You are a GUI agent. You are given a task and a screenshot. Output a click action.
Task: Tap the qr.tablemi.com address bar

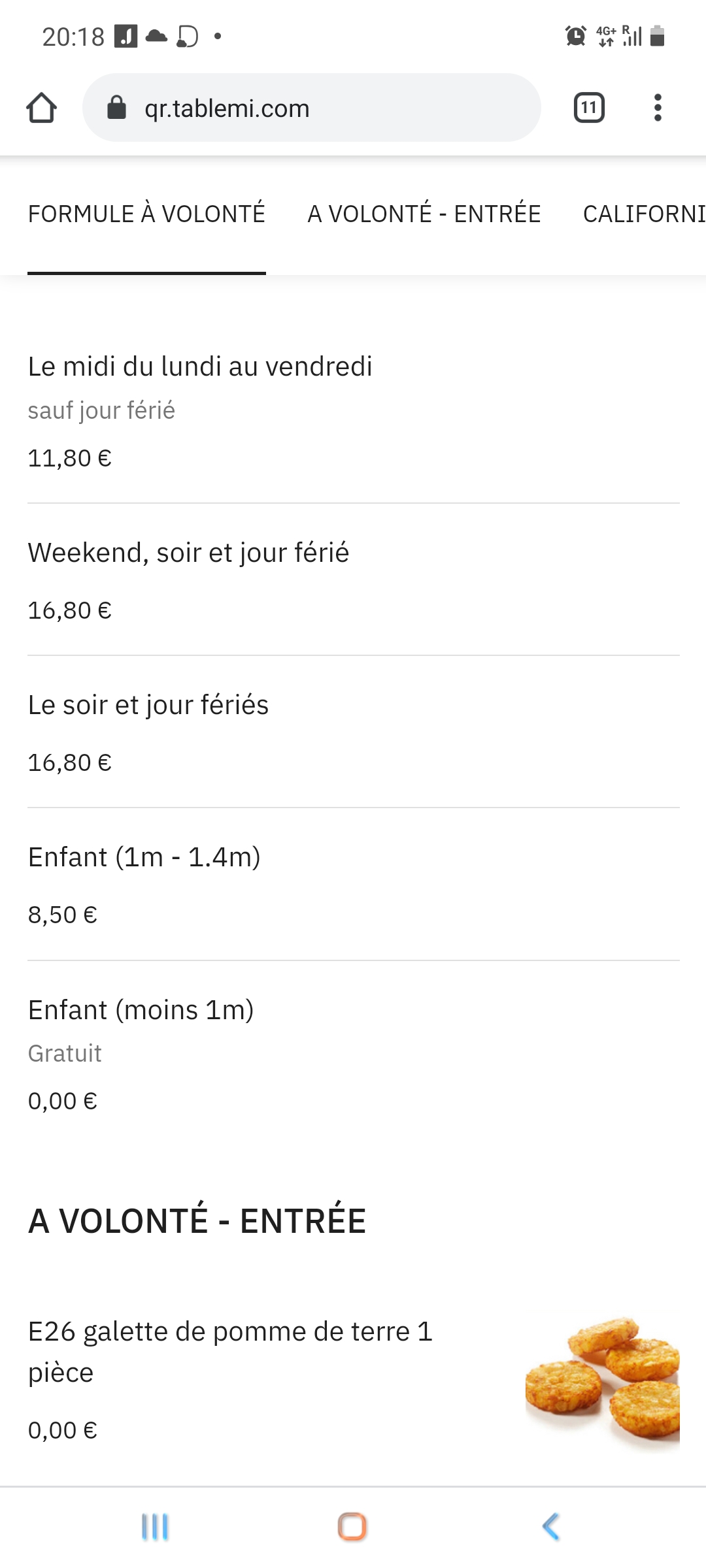[311, 108]
